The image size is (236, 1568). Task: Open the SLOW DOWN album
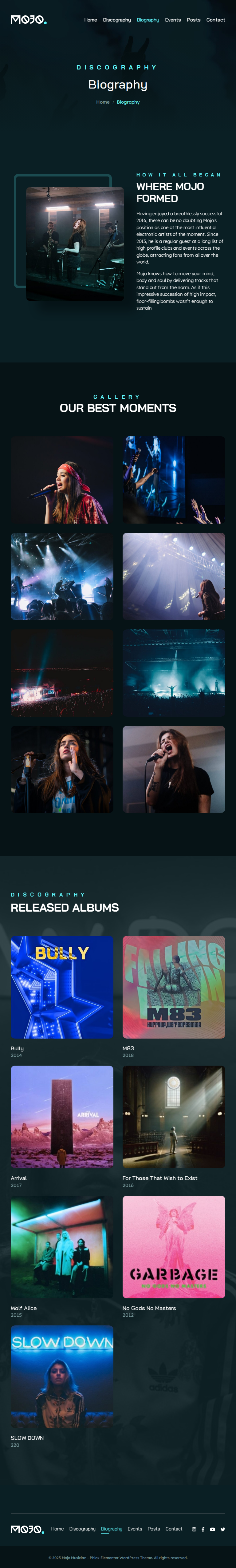[62, 1376]
